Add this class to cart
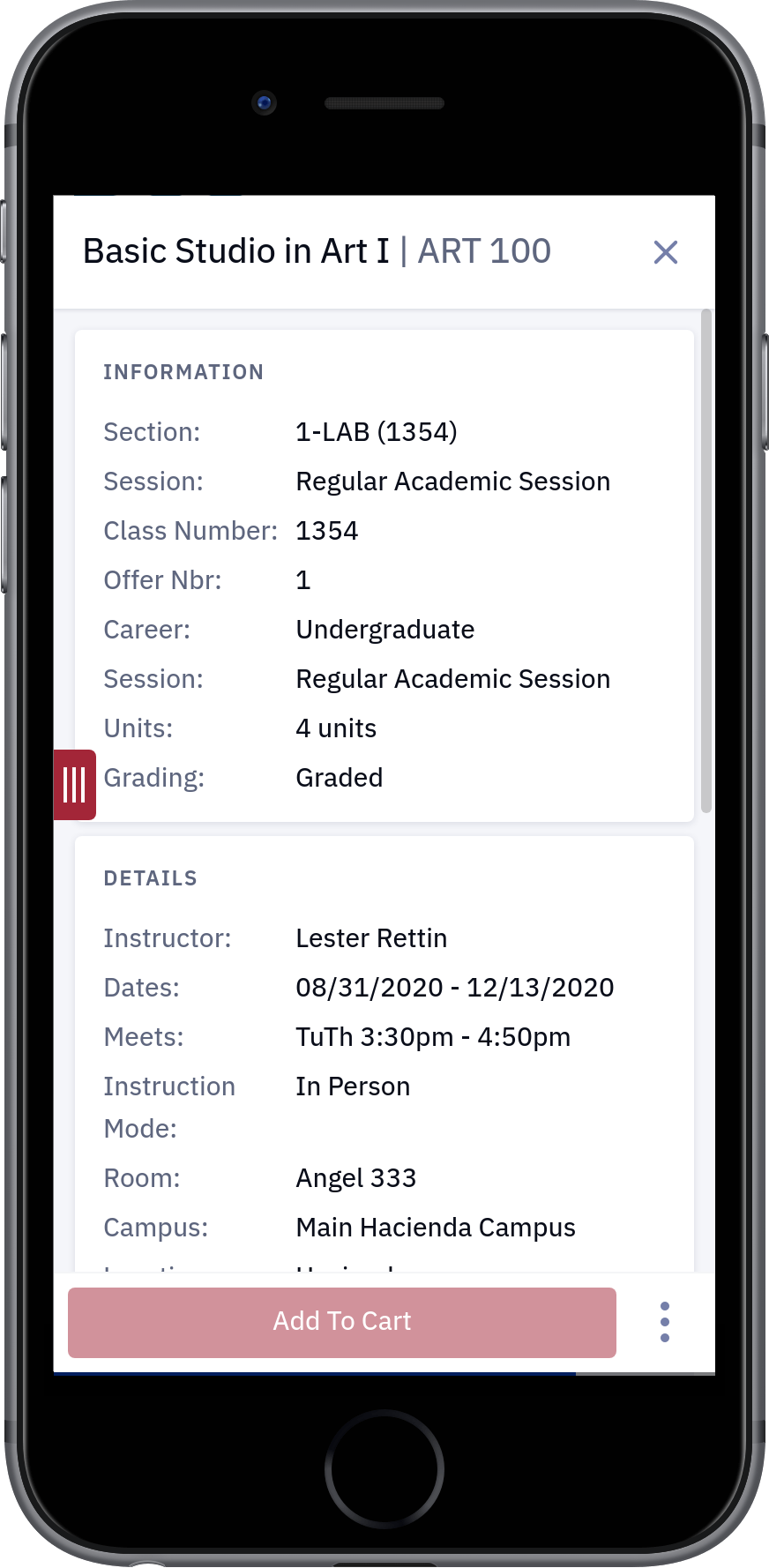The height and width of the screenshot is (1568, 769). 342,1322
